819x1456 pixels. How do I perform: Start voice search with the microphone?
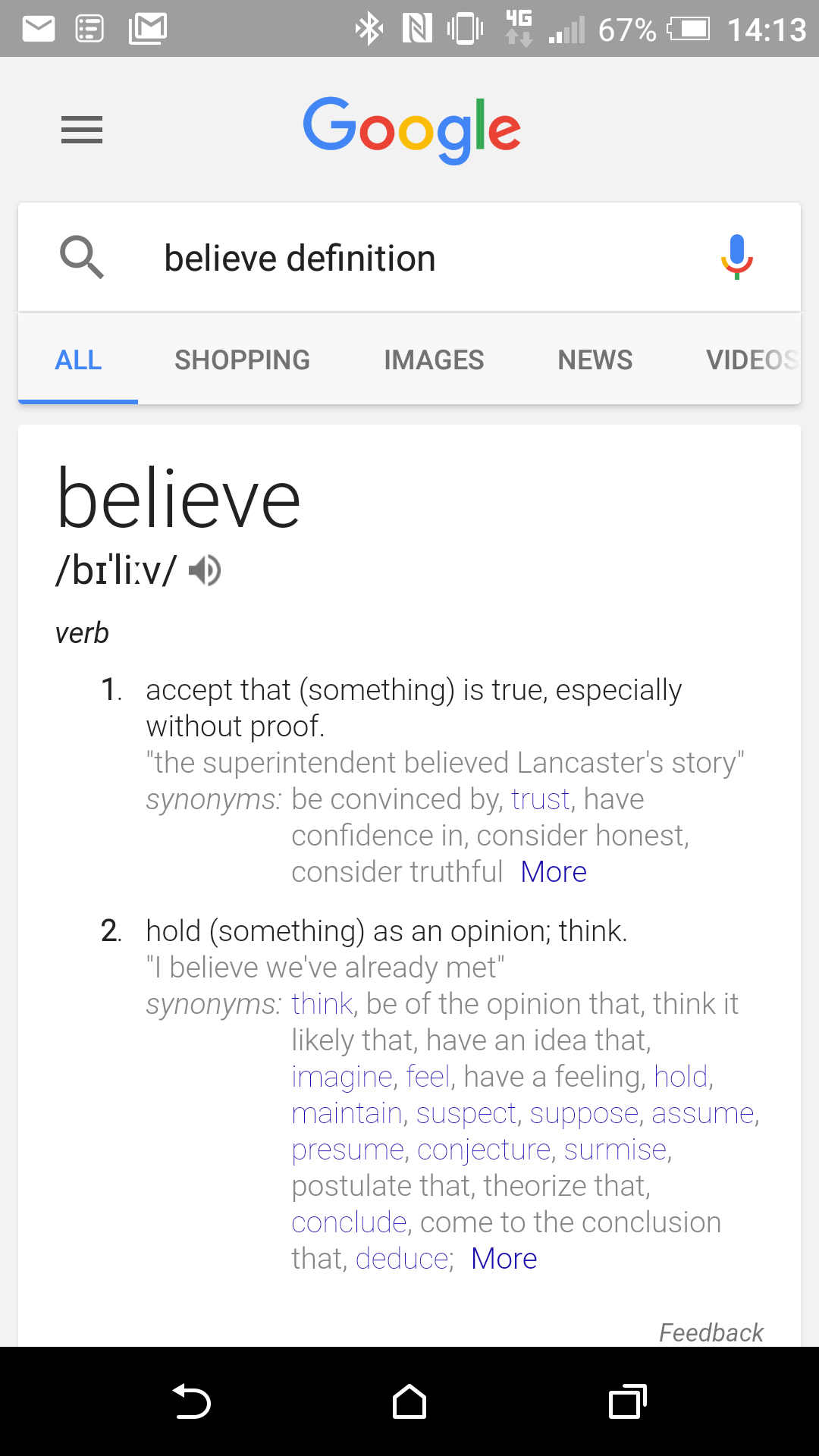[x=736, y=257]
